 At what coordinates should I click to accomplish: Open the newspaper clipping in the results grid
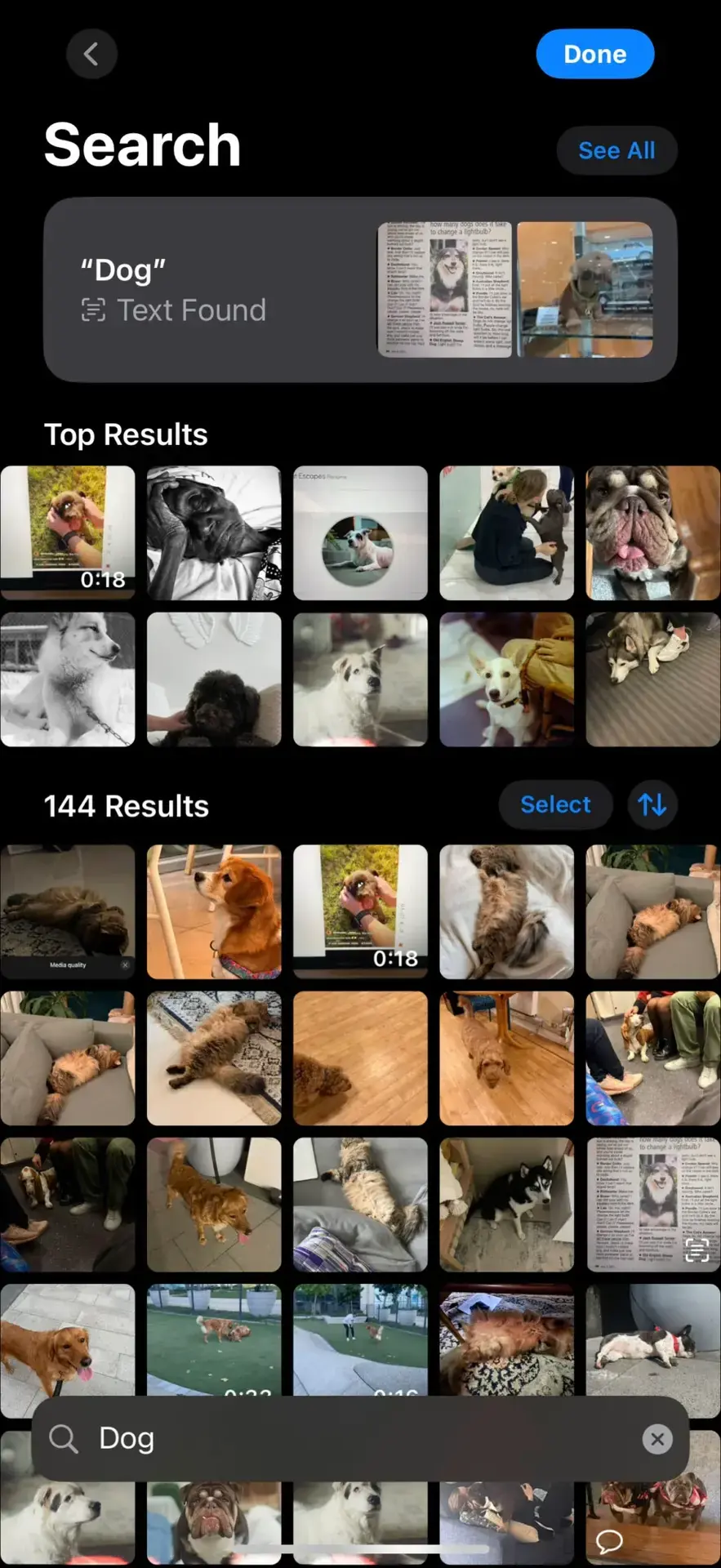[x=653, y=1205]
